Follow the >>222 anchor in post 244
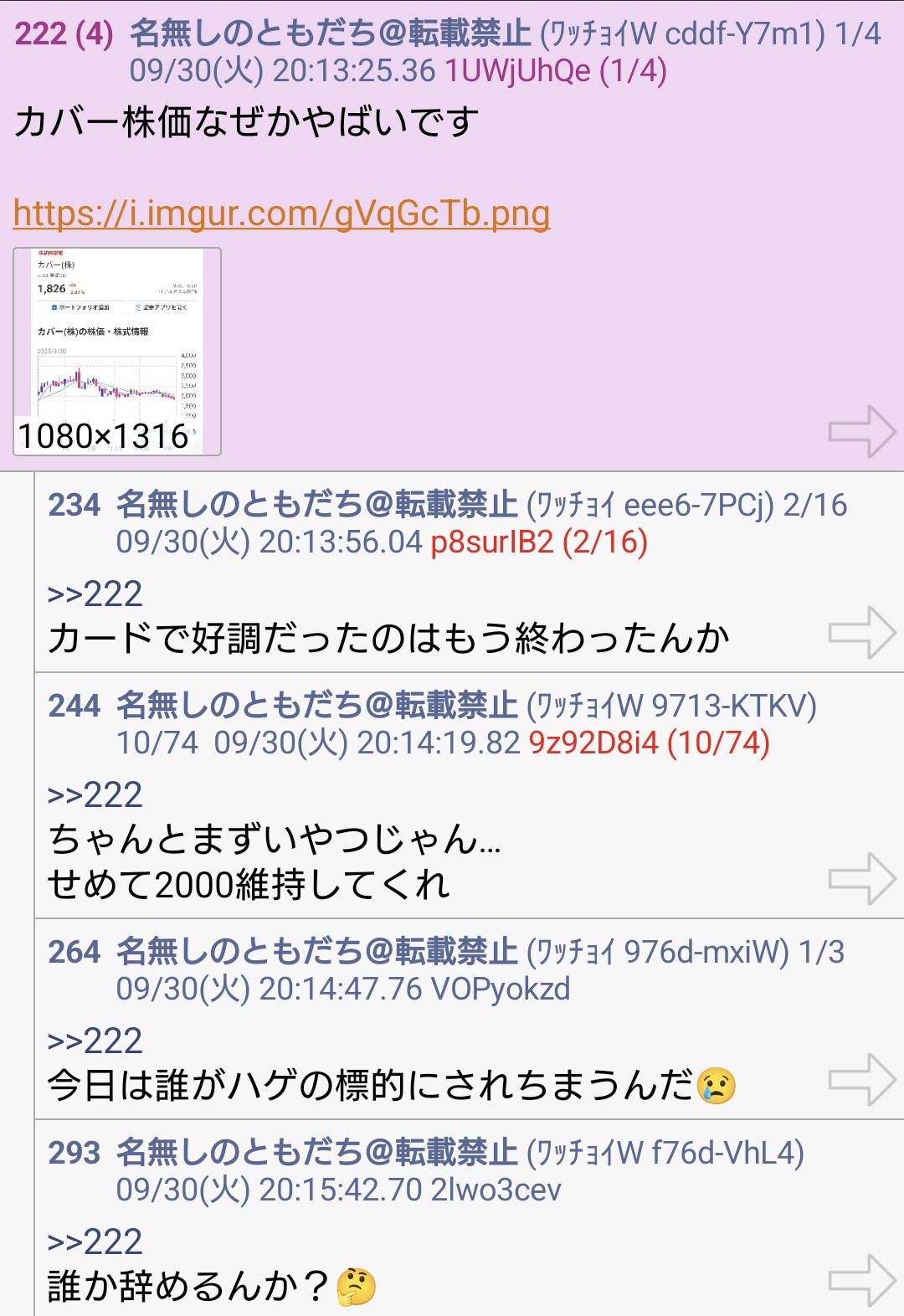 [95, 795]
